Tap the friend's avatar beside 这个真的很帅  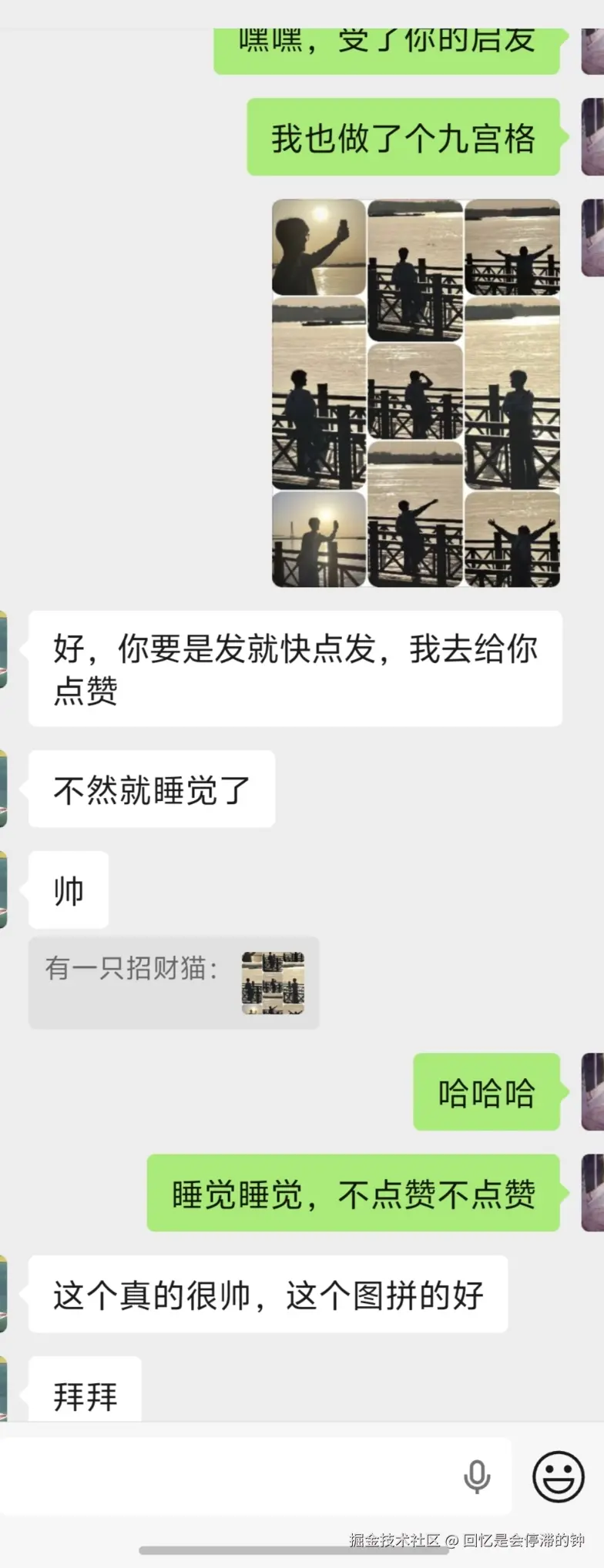coord(6,1291)
